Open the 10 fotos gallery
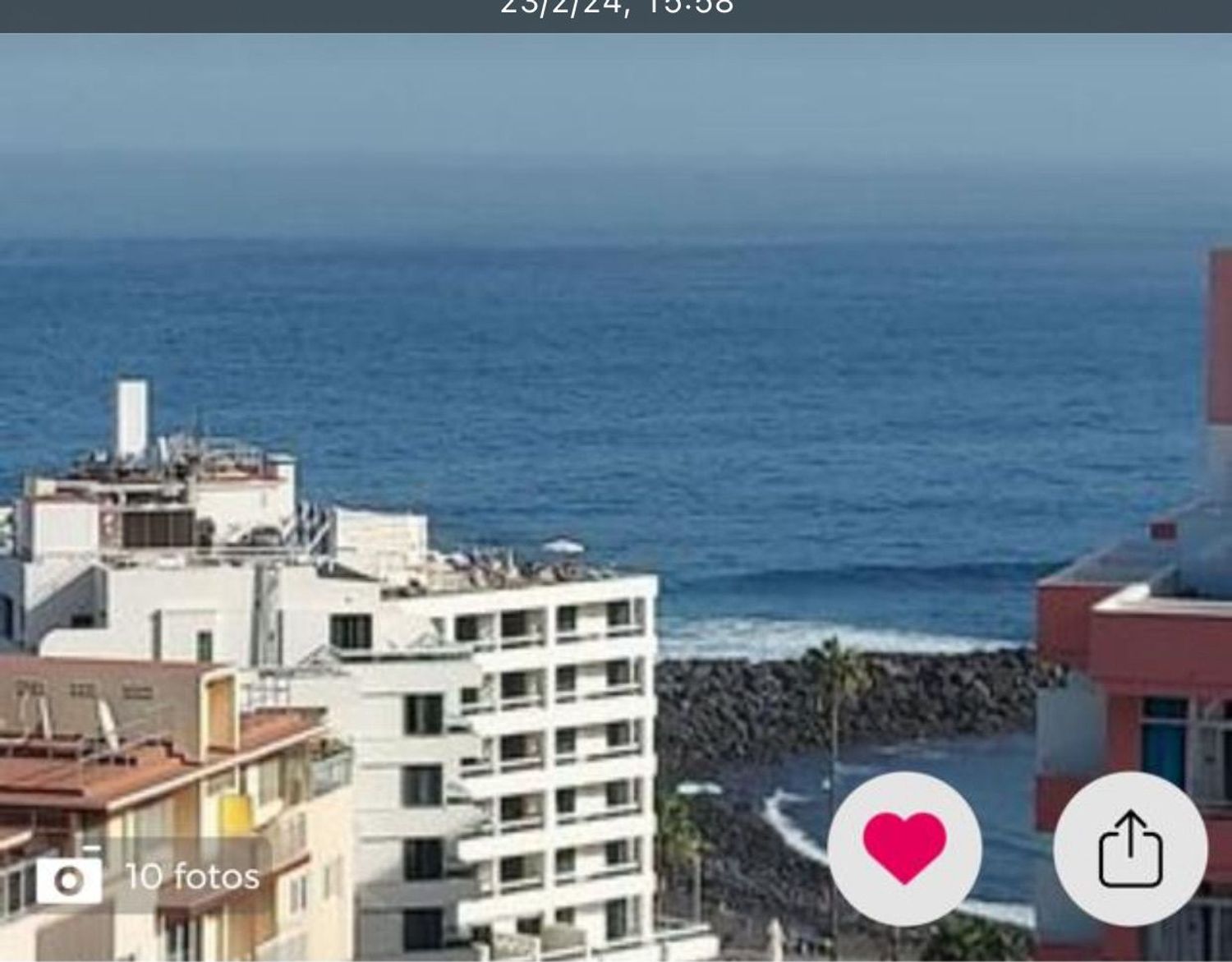Screen dimensions: 1232x962 coord(149,878)
